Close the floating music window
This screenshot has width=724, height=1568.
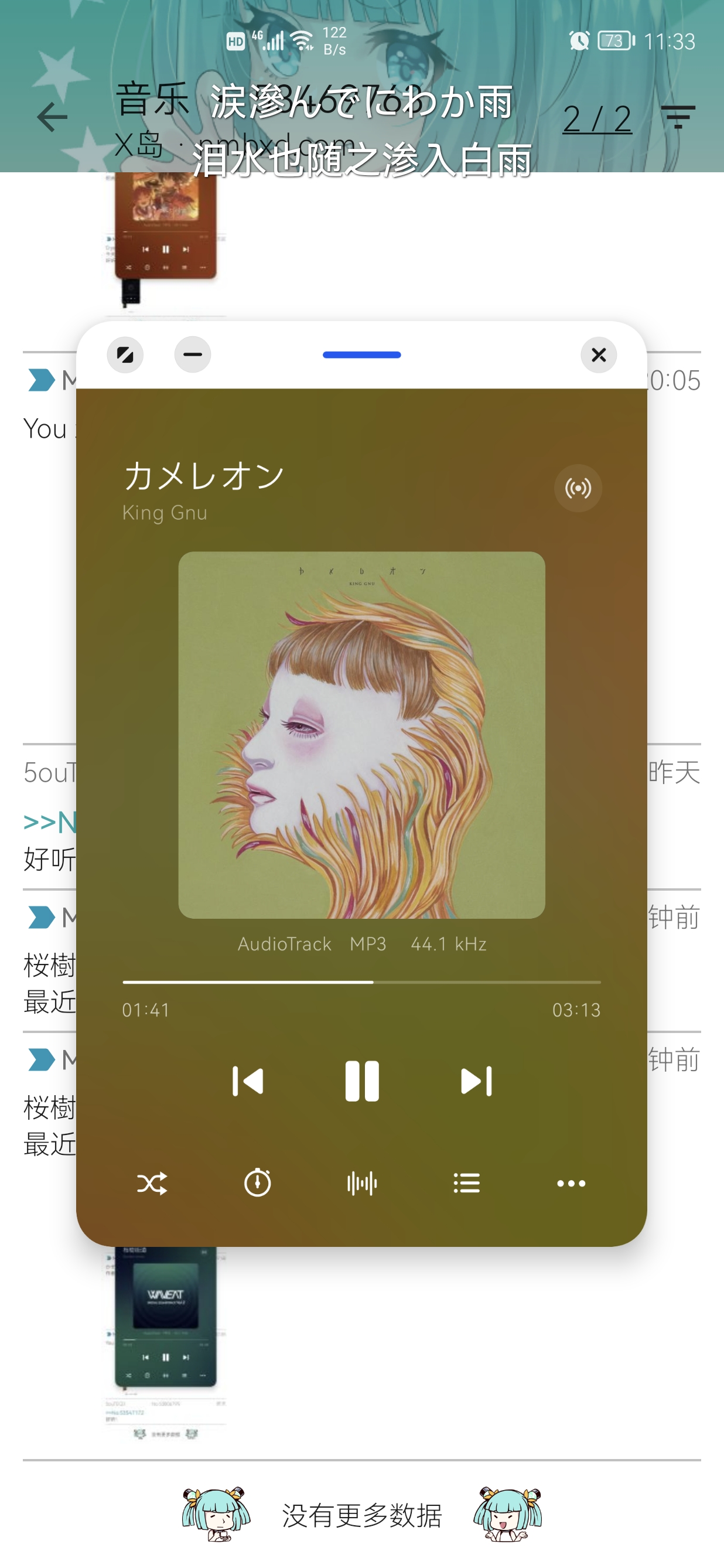click(x=598, y=355)
